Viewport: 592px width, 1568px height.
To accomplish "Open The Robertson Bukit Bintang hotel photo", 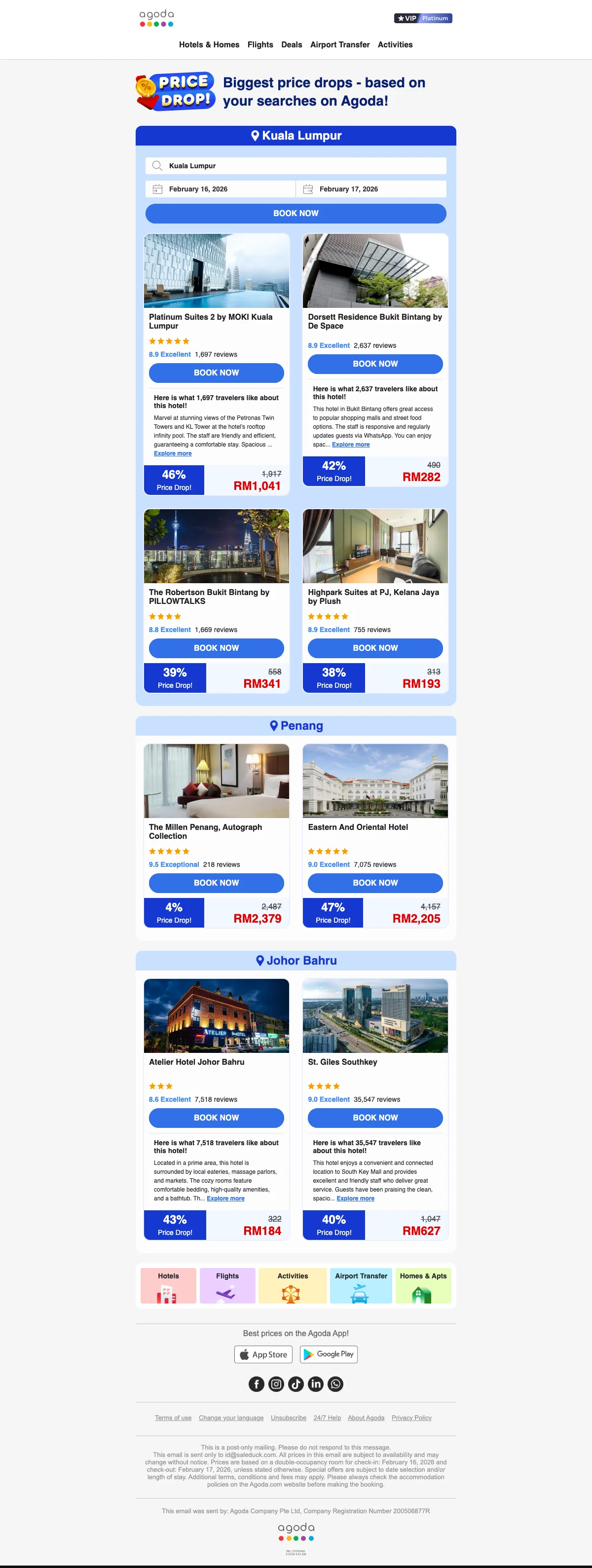I will [x=216, y=546].
